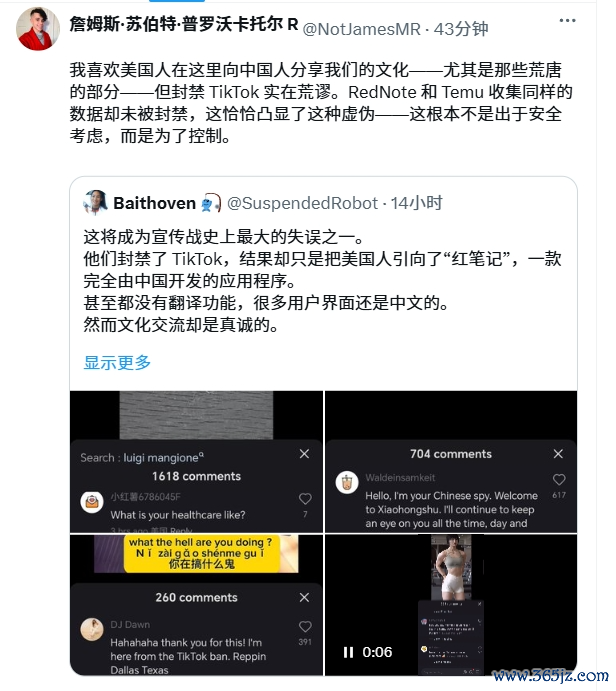Image resolution: width=616 pixels, height=691 pixels.
Task: Open the profile picture of NotJamesMR
Action: 38,29
